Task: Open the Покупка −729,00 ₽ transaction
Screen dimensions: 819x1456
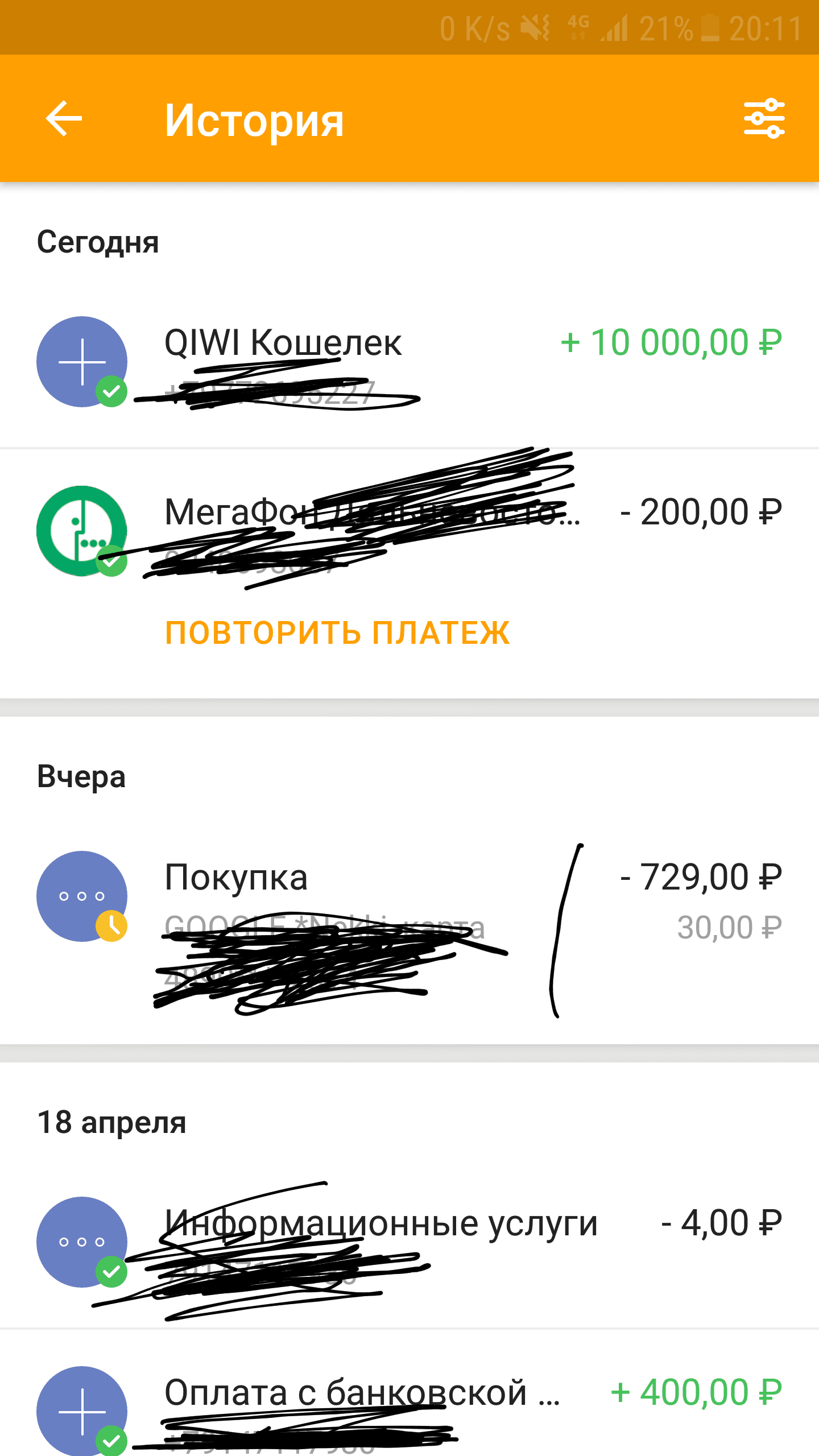Action: pos(409,910)
